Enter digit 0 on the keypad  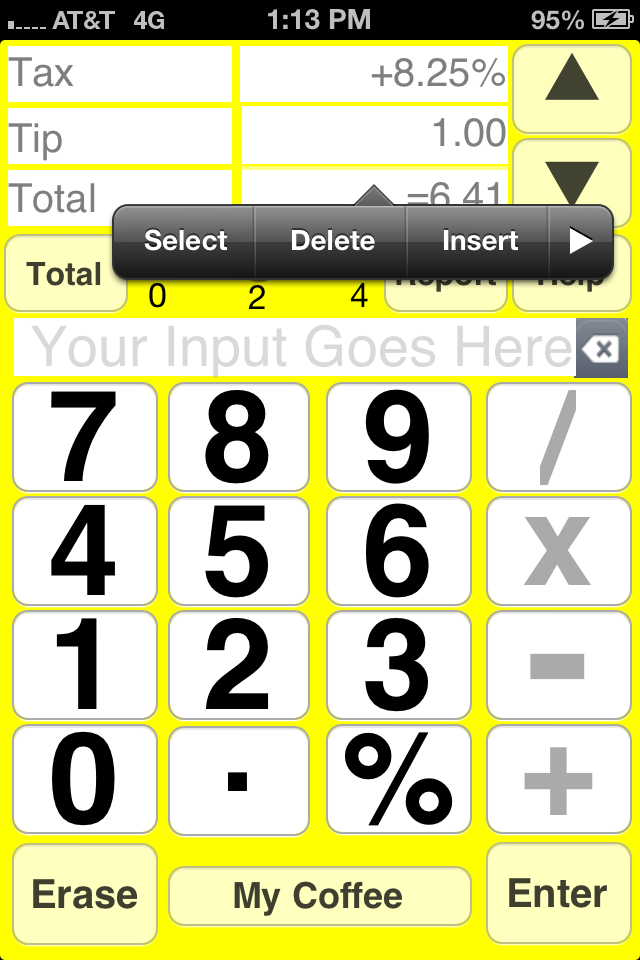pos(85,780)
